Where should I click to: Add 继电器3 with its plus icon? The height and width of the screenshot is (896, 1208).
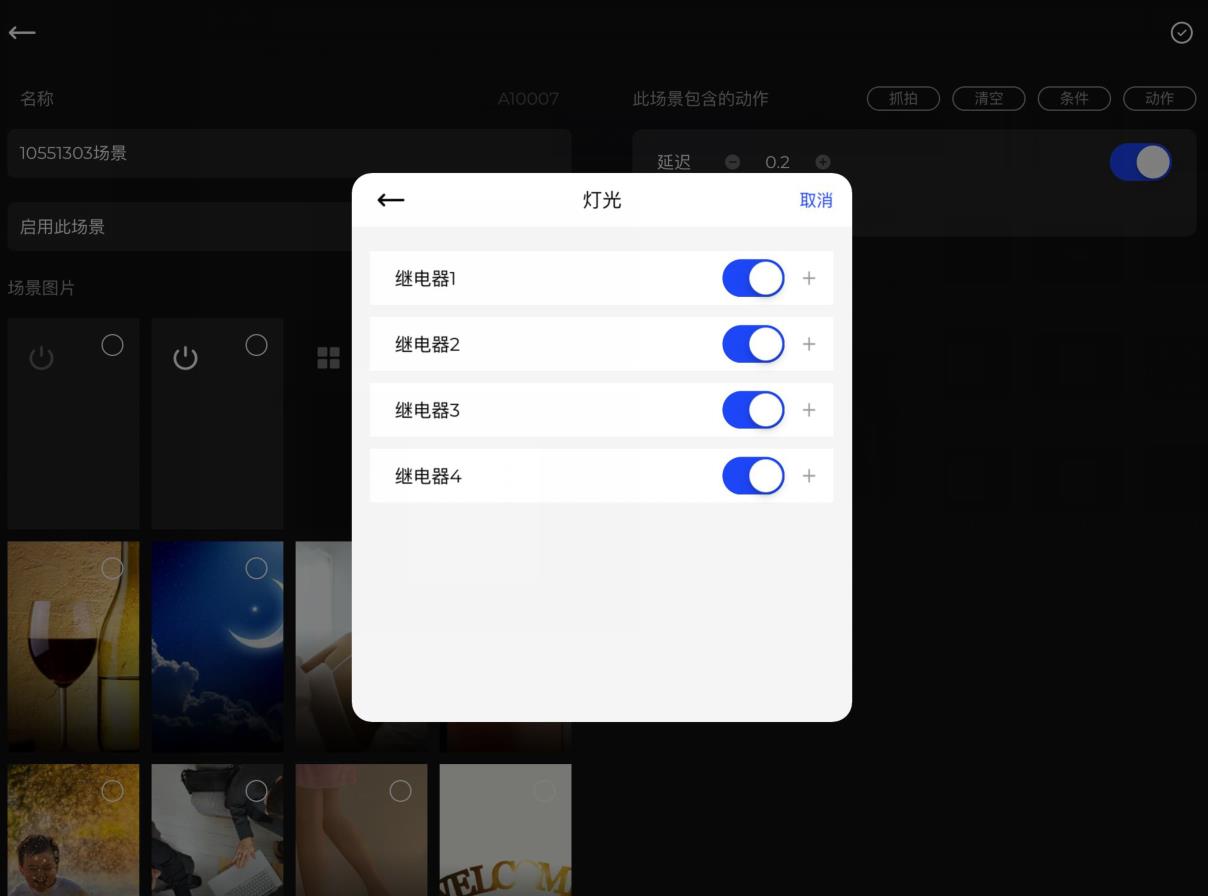pyautogui.click(x=809, y=410)
